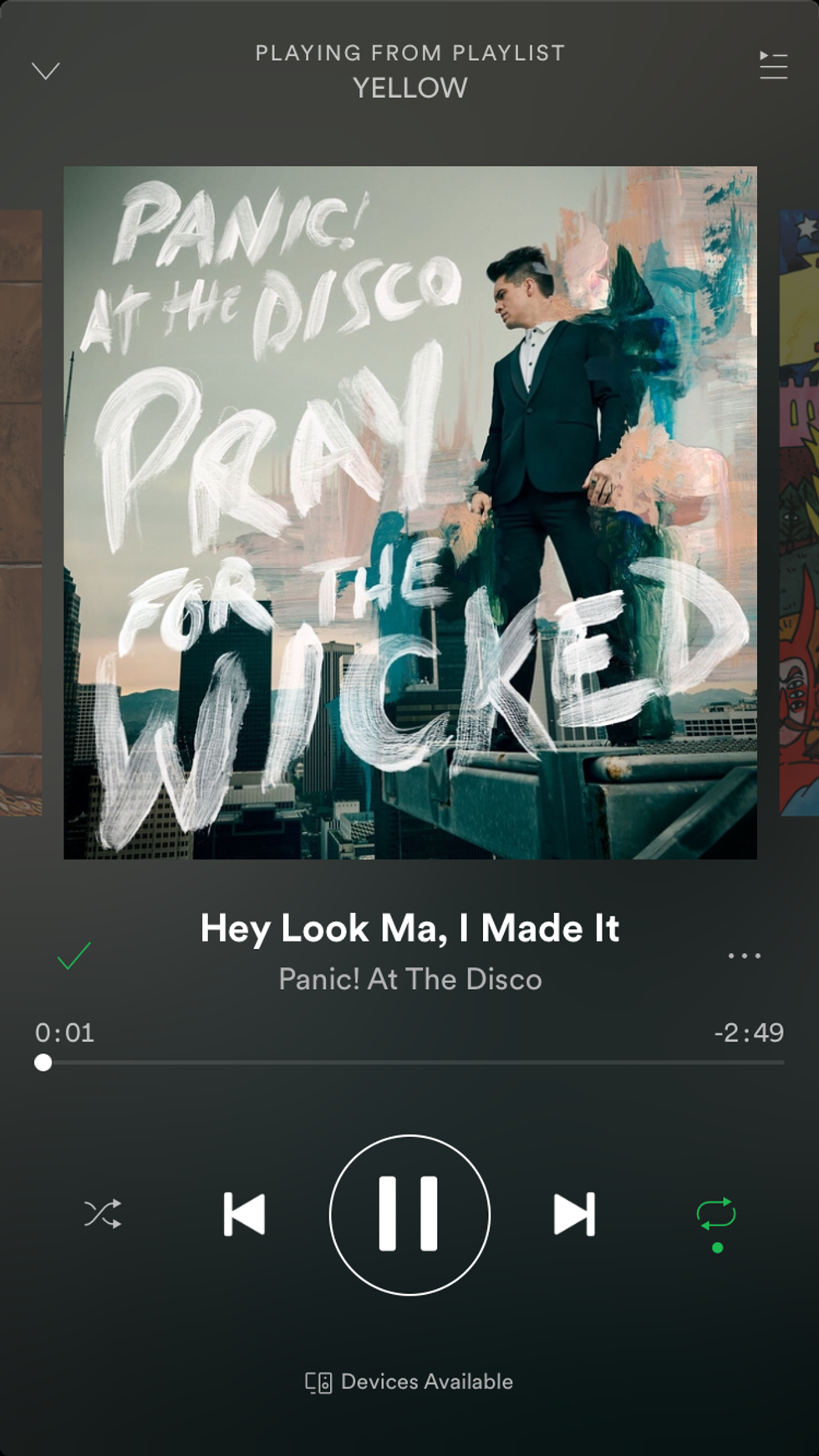This screenshot has height=1456, width=819.
Task: Open song options menu
Action: (x=744, y=956)
